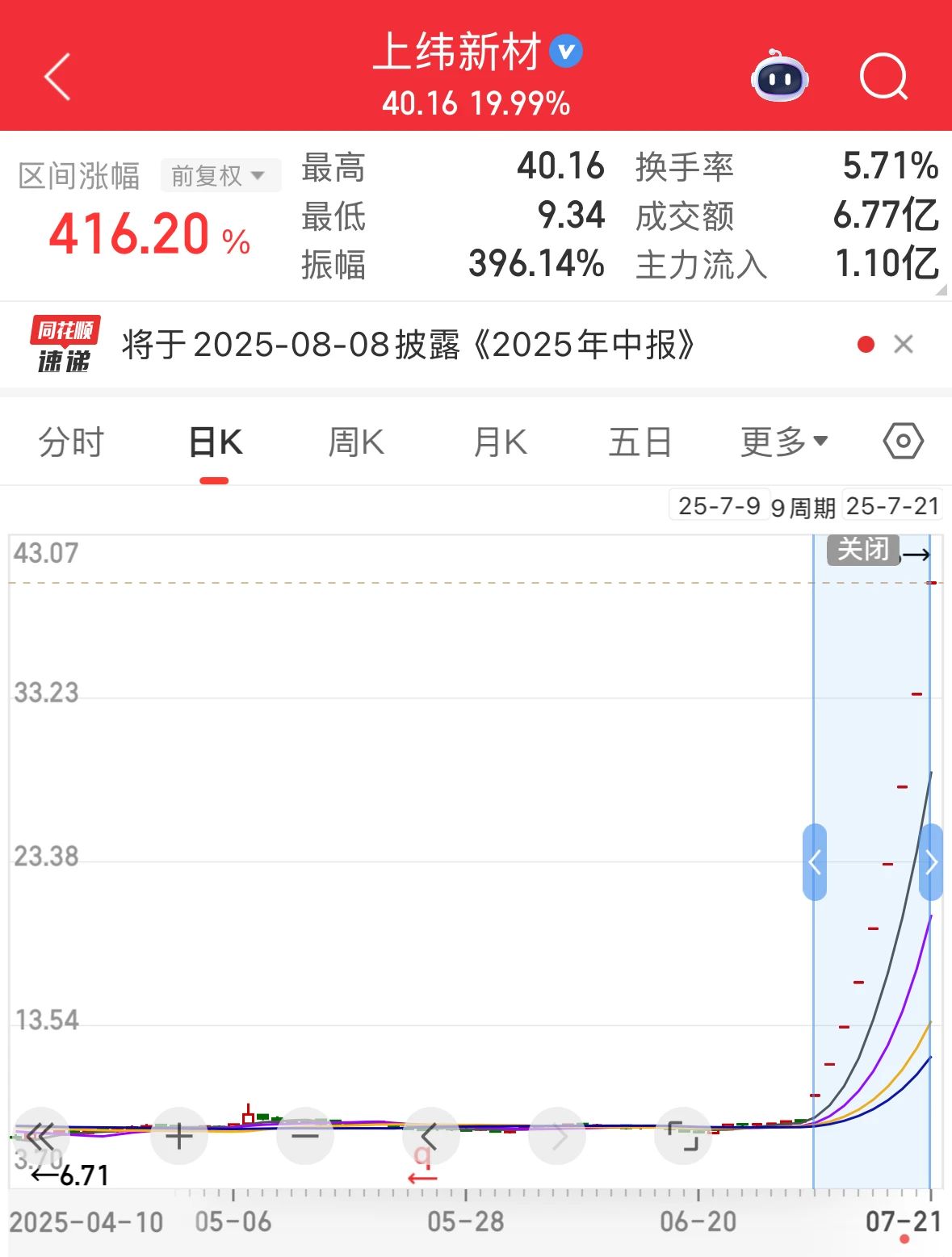Jump to earliest data with double-left arrow
The image size is (952, 1257).
40,1136
